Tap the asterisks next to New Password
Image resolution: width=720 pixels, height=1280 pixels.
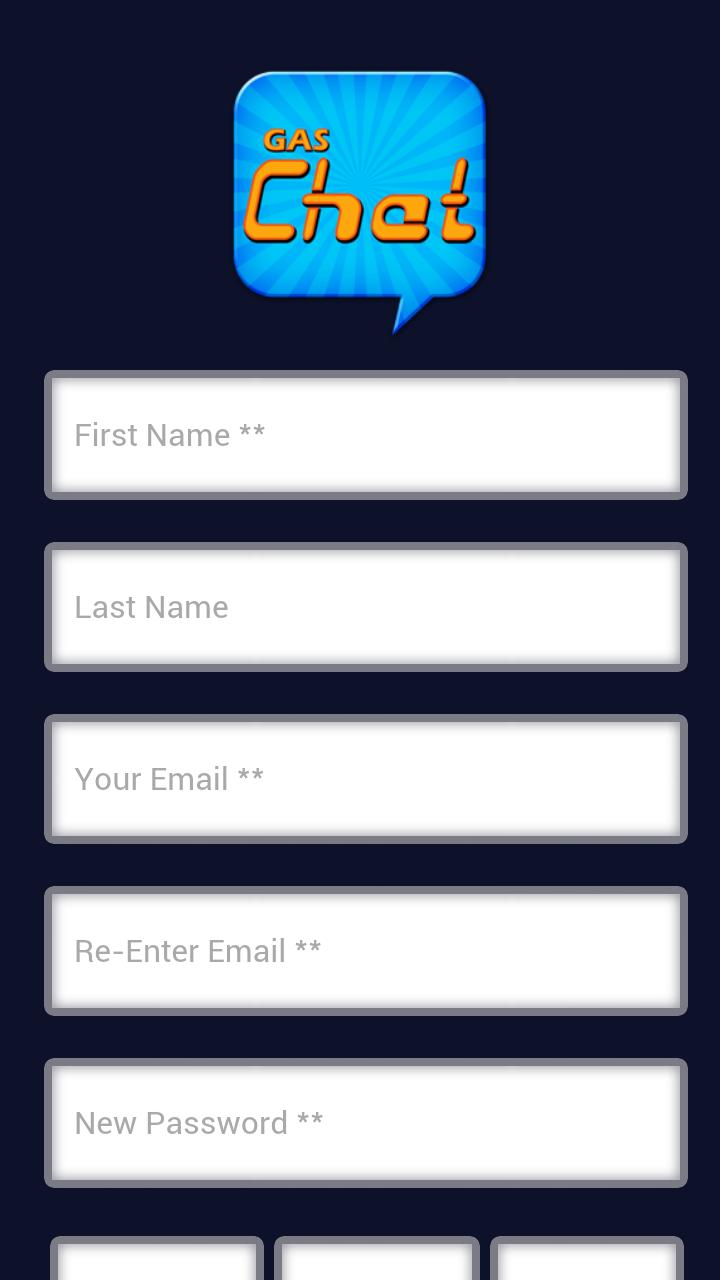click(x=312, y=1123)
